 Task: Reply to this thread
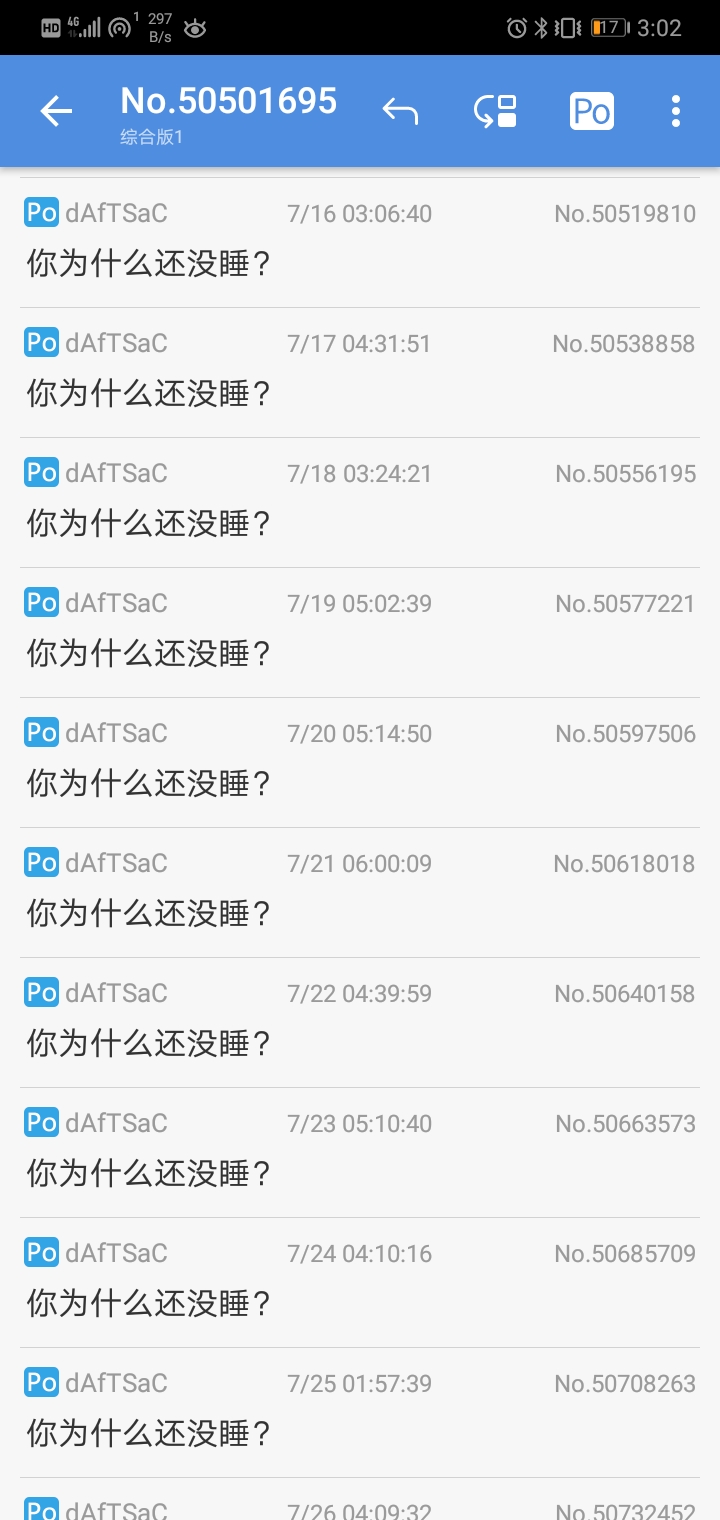pyautogui.click(x=400, y=111)
